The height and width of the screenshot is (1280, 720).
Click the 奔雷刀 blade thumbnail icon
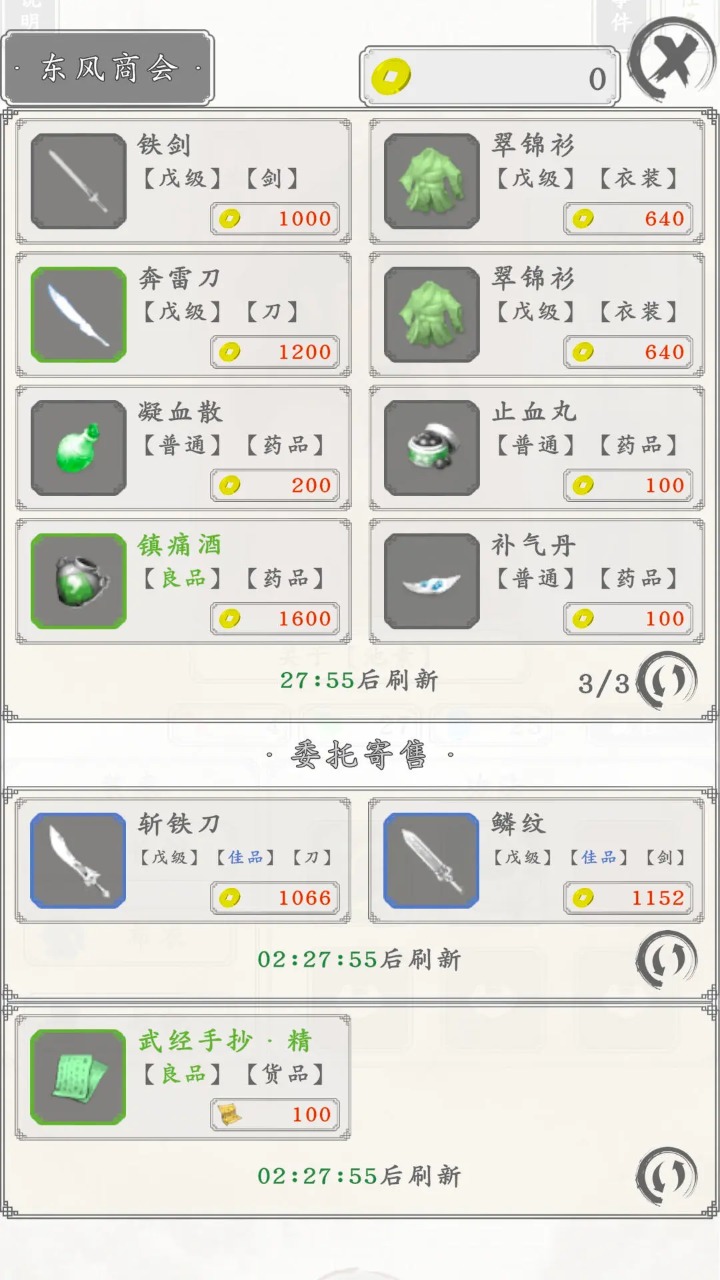[x=77, y=314]
